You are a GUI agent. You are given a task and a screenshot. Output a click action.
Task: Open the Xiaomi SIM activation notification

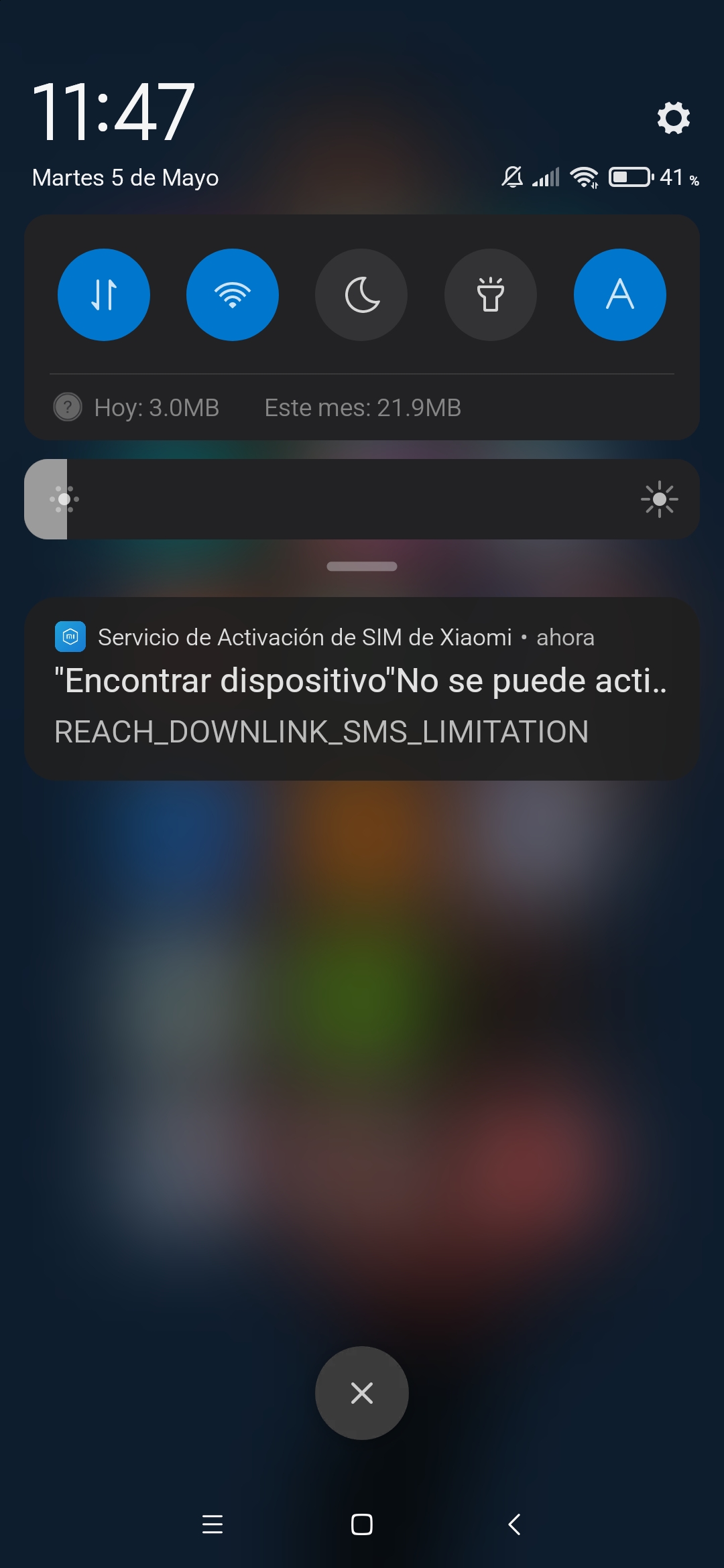(x=362, y=689)
